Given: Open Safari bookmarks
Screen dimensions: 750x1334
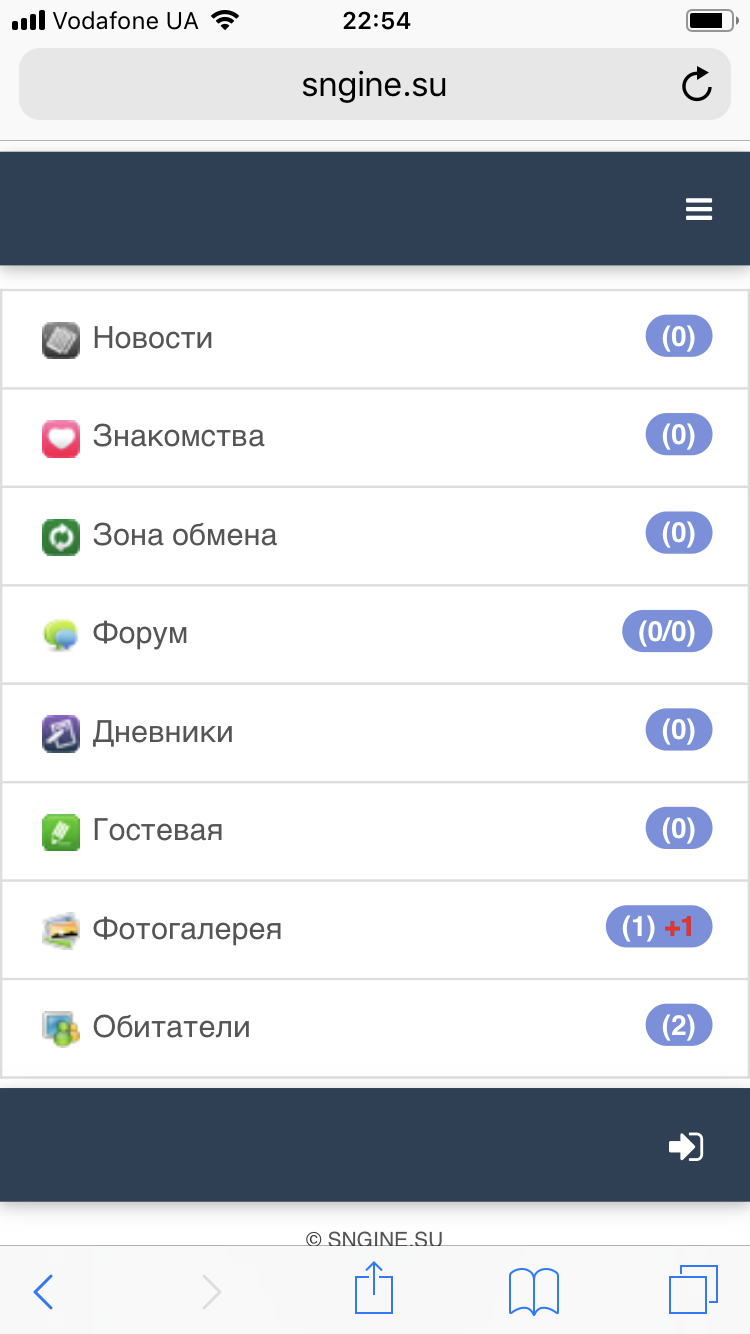Looking at the screenshot, I should tap(533, 1291).
